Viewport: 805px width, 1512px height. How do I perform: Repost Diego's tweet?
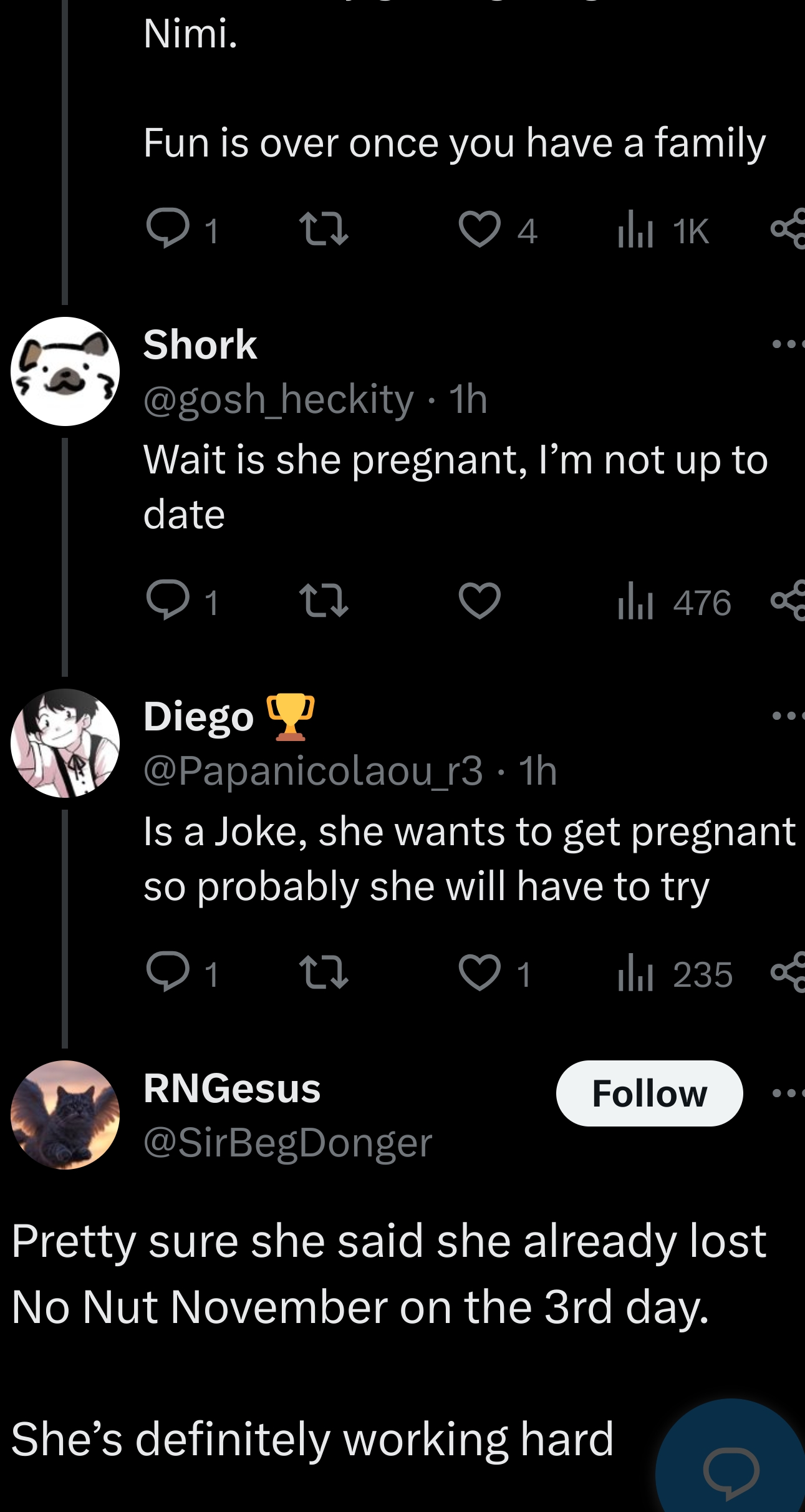[323, 973]
